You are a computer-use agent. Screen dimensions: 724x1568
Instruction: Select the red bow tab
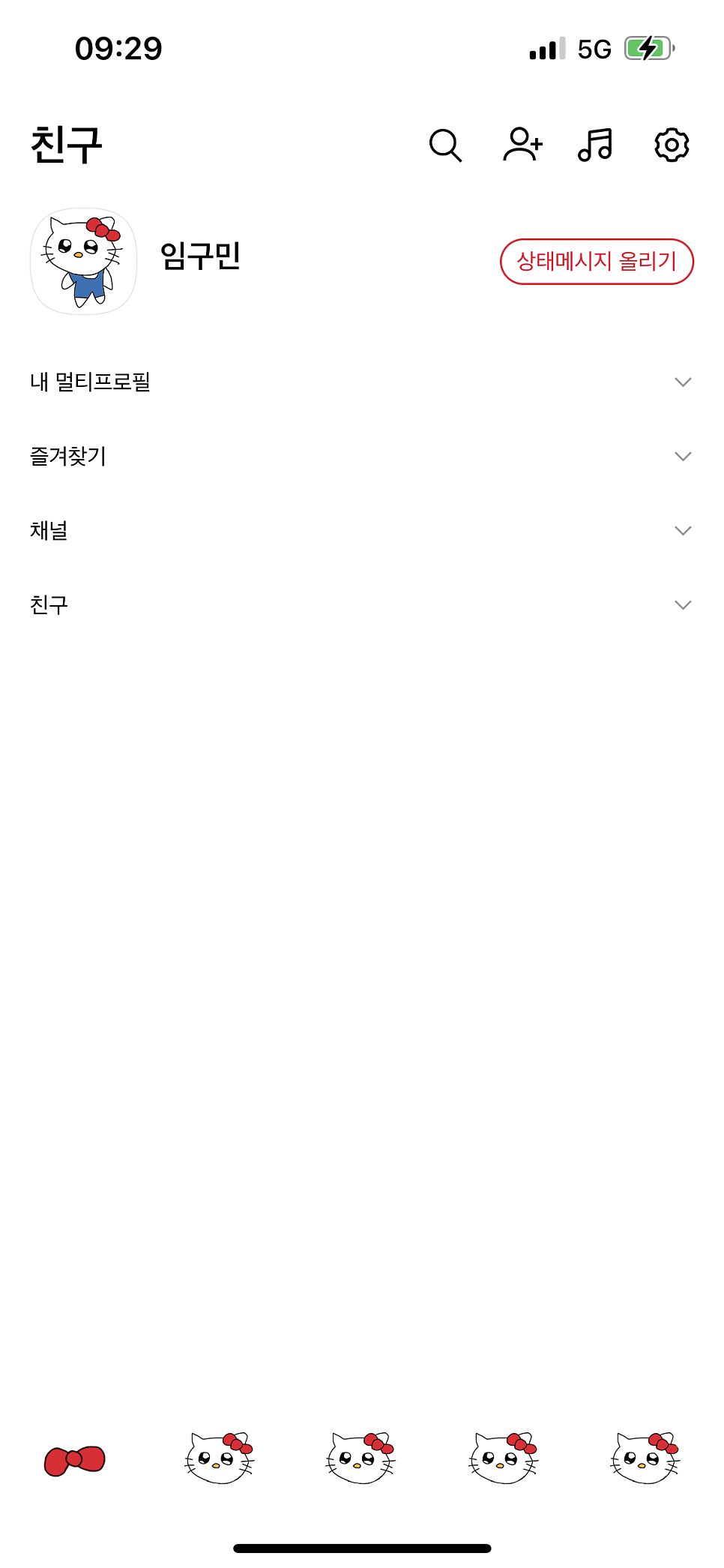tap(75, 1460)
